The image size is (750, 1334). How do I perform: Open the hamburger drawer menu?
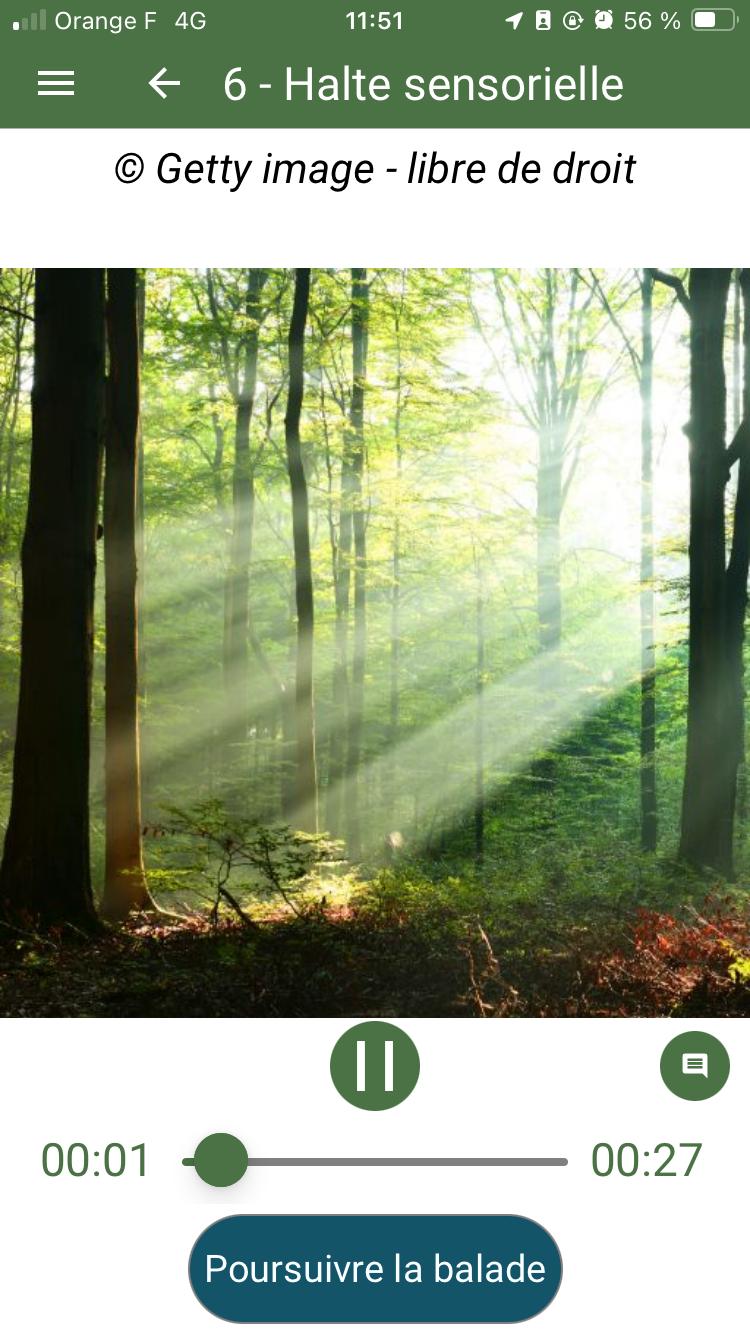click(x=56, y=84)
